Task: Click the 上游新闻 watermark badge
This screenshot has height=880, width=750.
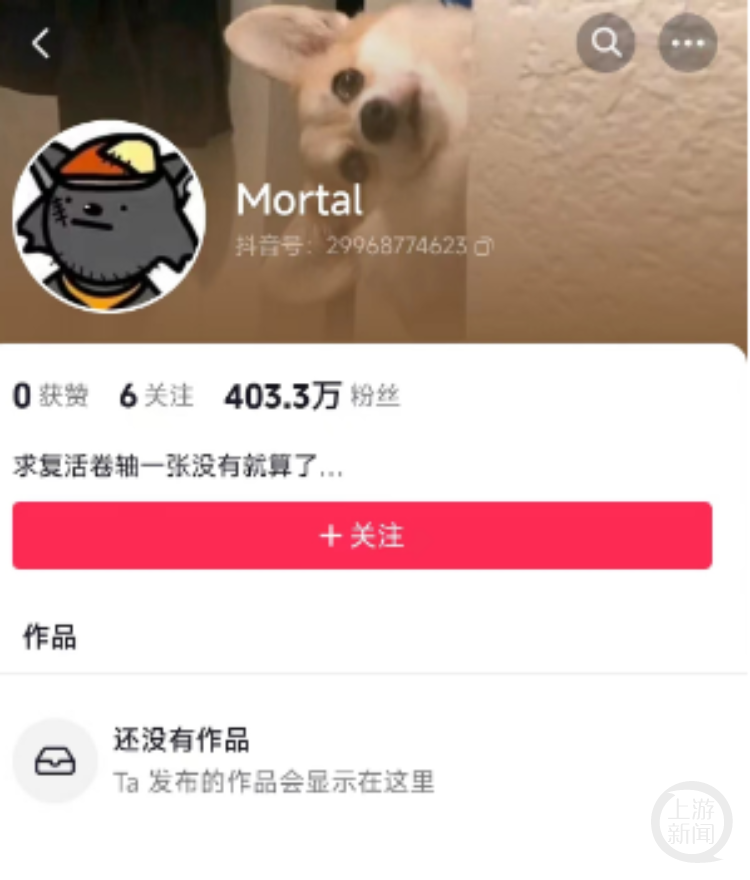Action: pyautogui.click(x=690, y=822)
